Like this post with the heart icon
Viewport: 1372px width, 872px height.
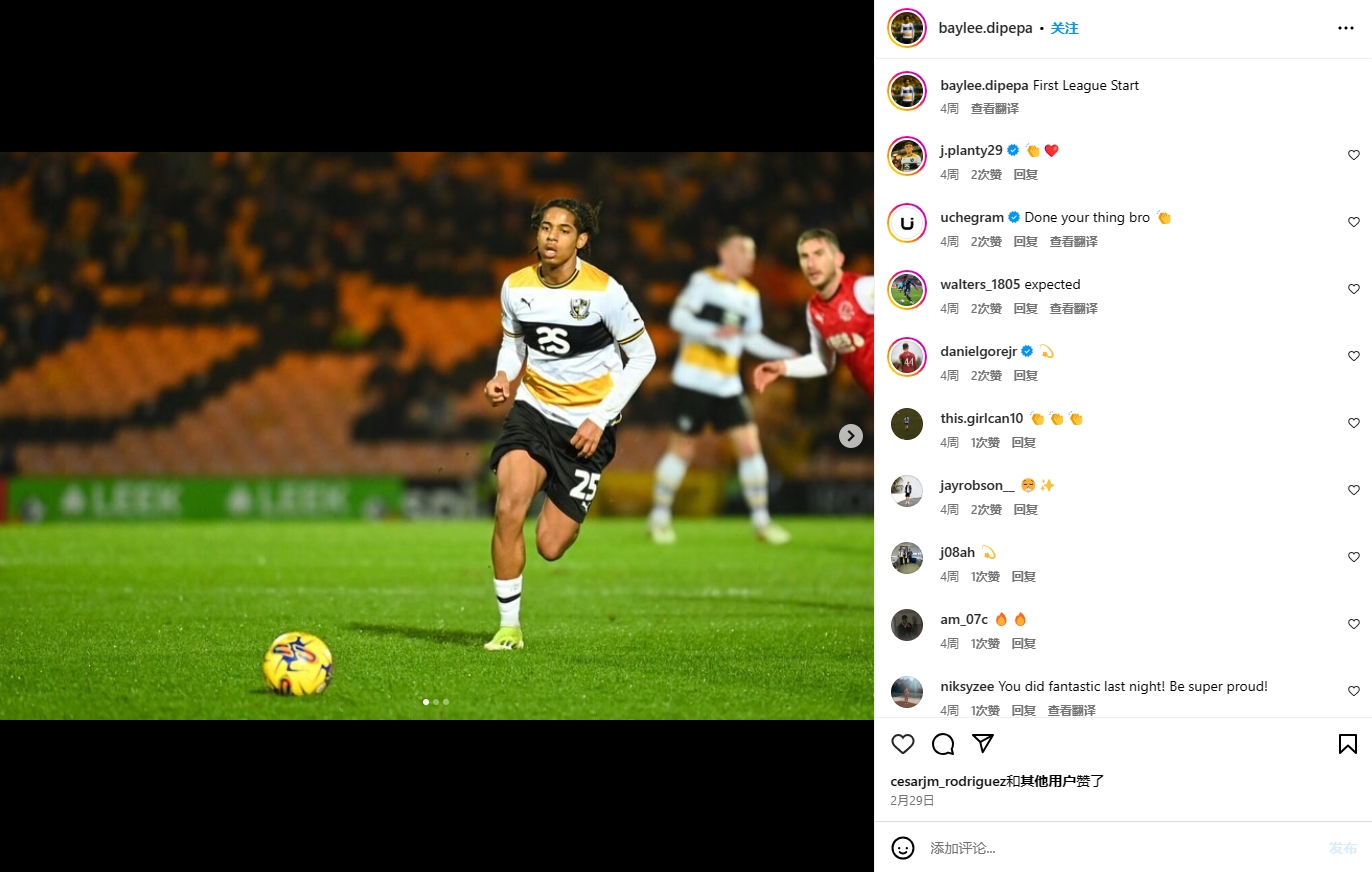(x=903, y=744)
